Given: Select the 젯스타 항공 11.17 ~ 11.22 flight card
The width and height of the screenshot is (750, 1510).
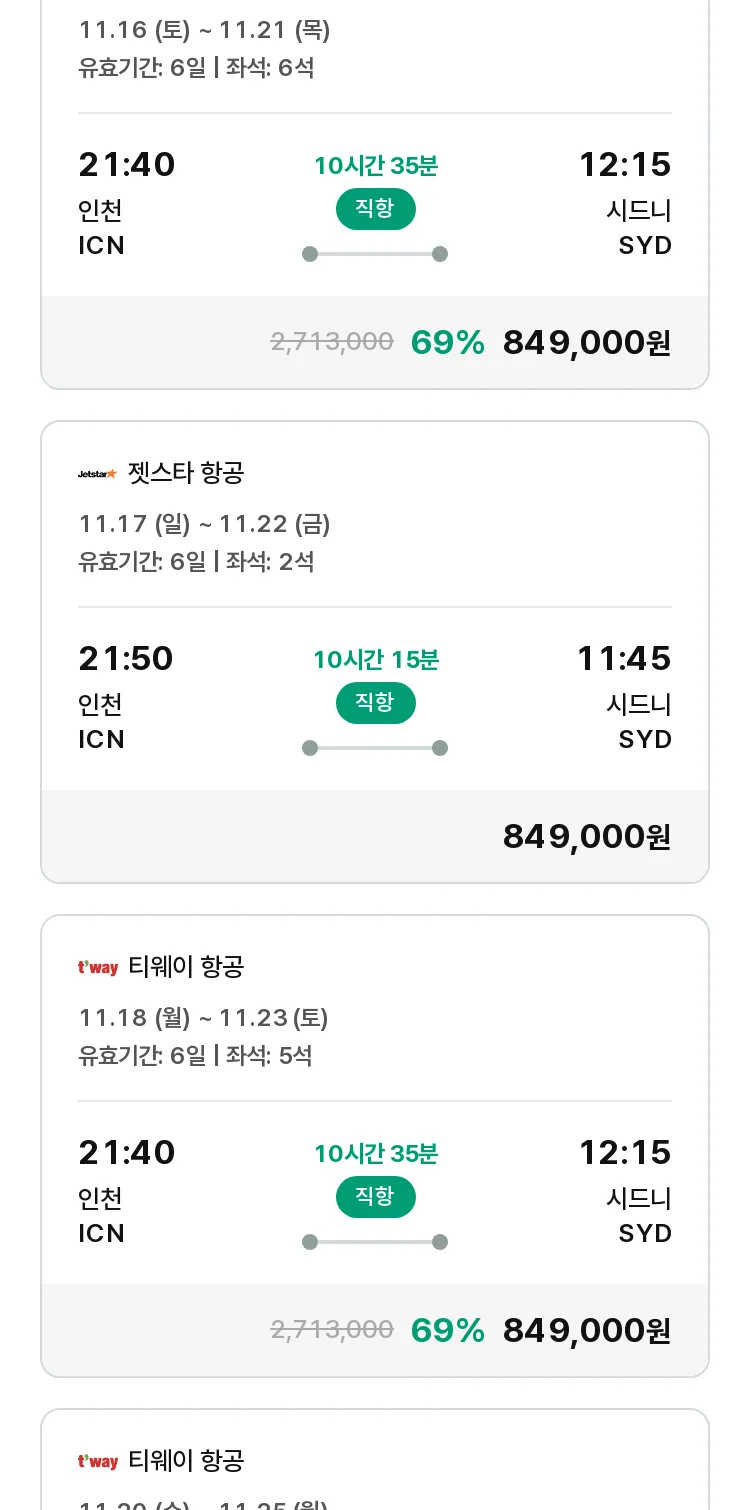Looking at the screenshot, I should [x=375, y=652].
